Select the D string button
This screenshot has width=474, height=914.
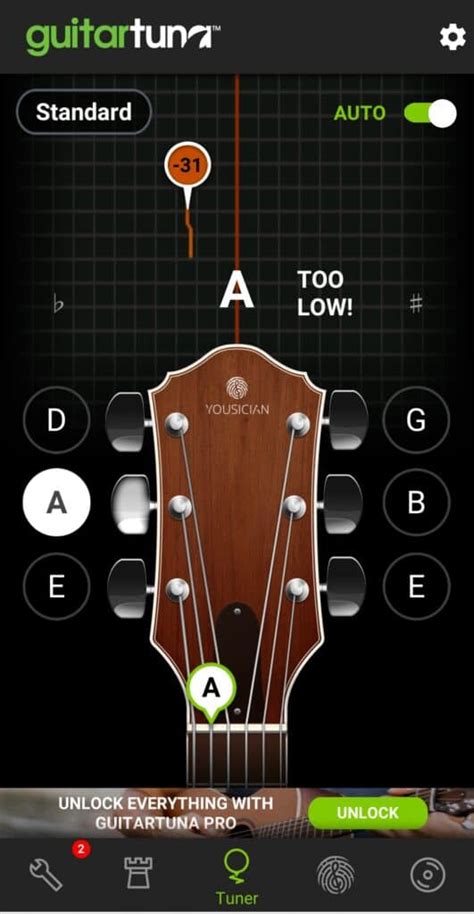tap(57, 420)
